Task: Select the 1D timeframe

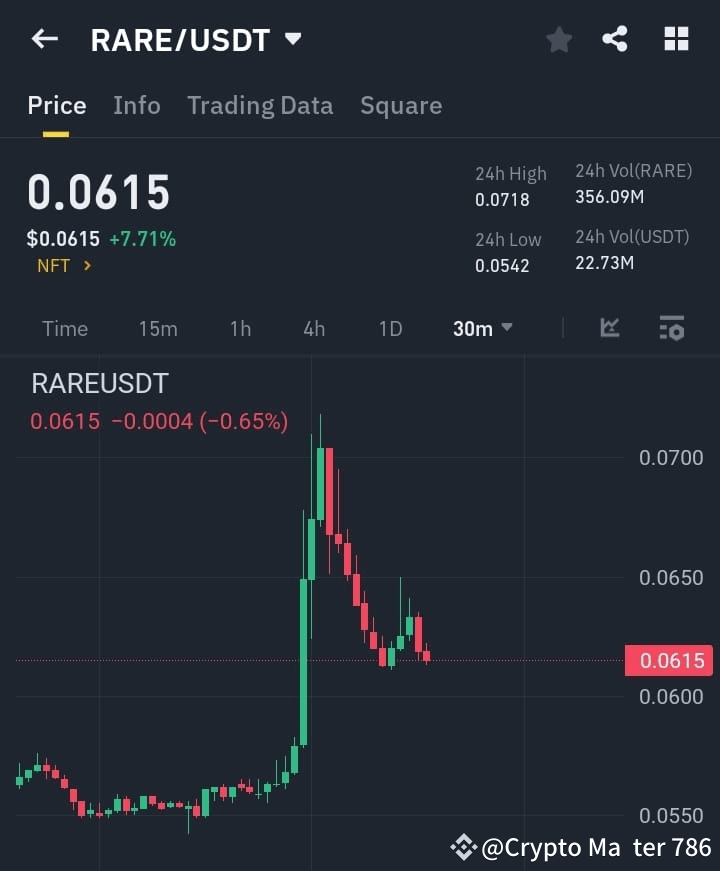Action: tap(390, 327)
